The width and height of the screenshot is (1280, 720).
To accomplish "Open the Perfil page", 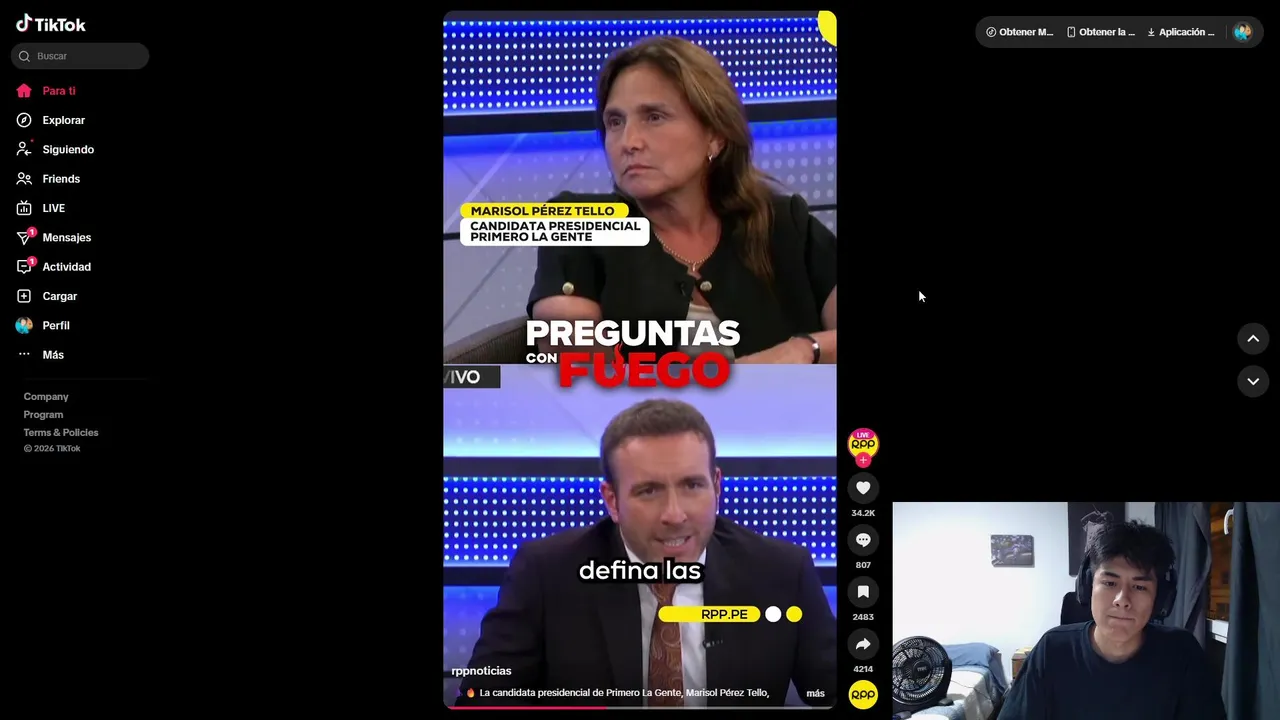I will [55, 326].
